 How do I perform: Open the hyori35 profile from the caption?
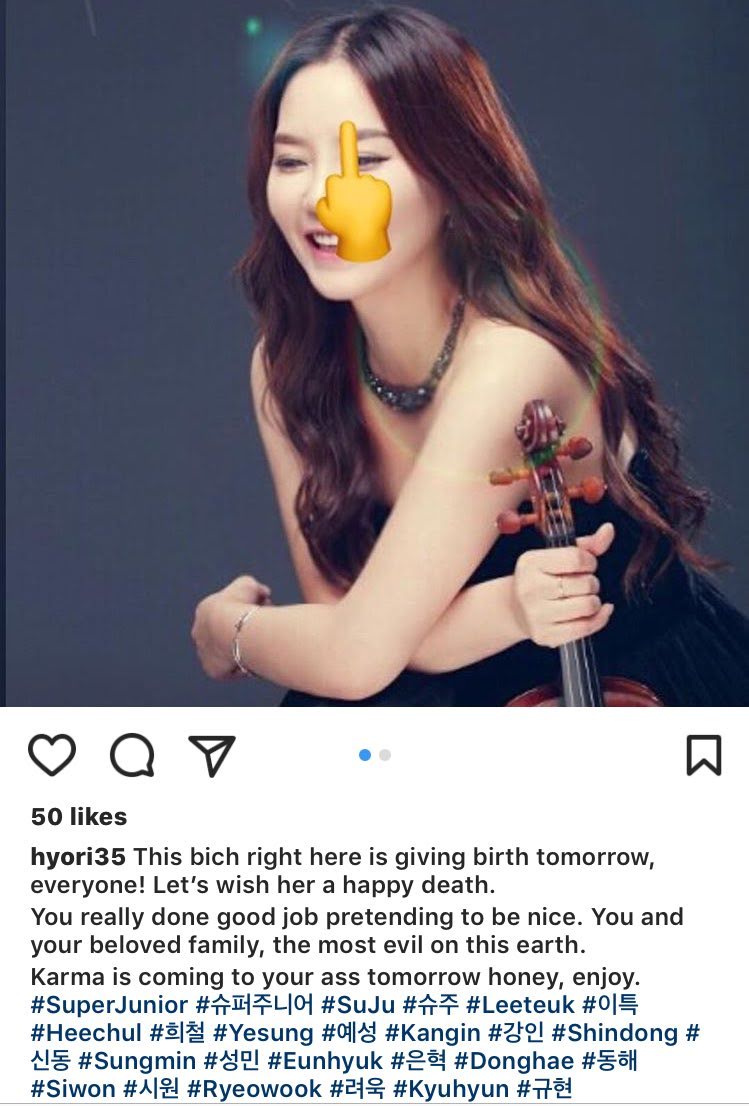point(78,857)
